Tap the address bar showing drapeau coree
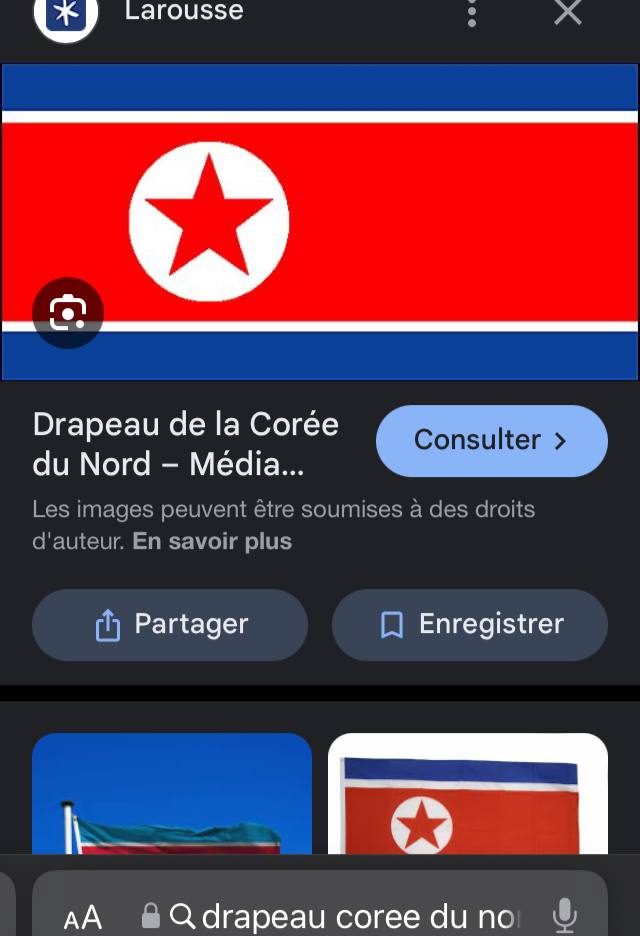Screen dimensions: 640x936 point(350,915)
